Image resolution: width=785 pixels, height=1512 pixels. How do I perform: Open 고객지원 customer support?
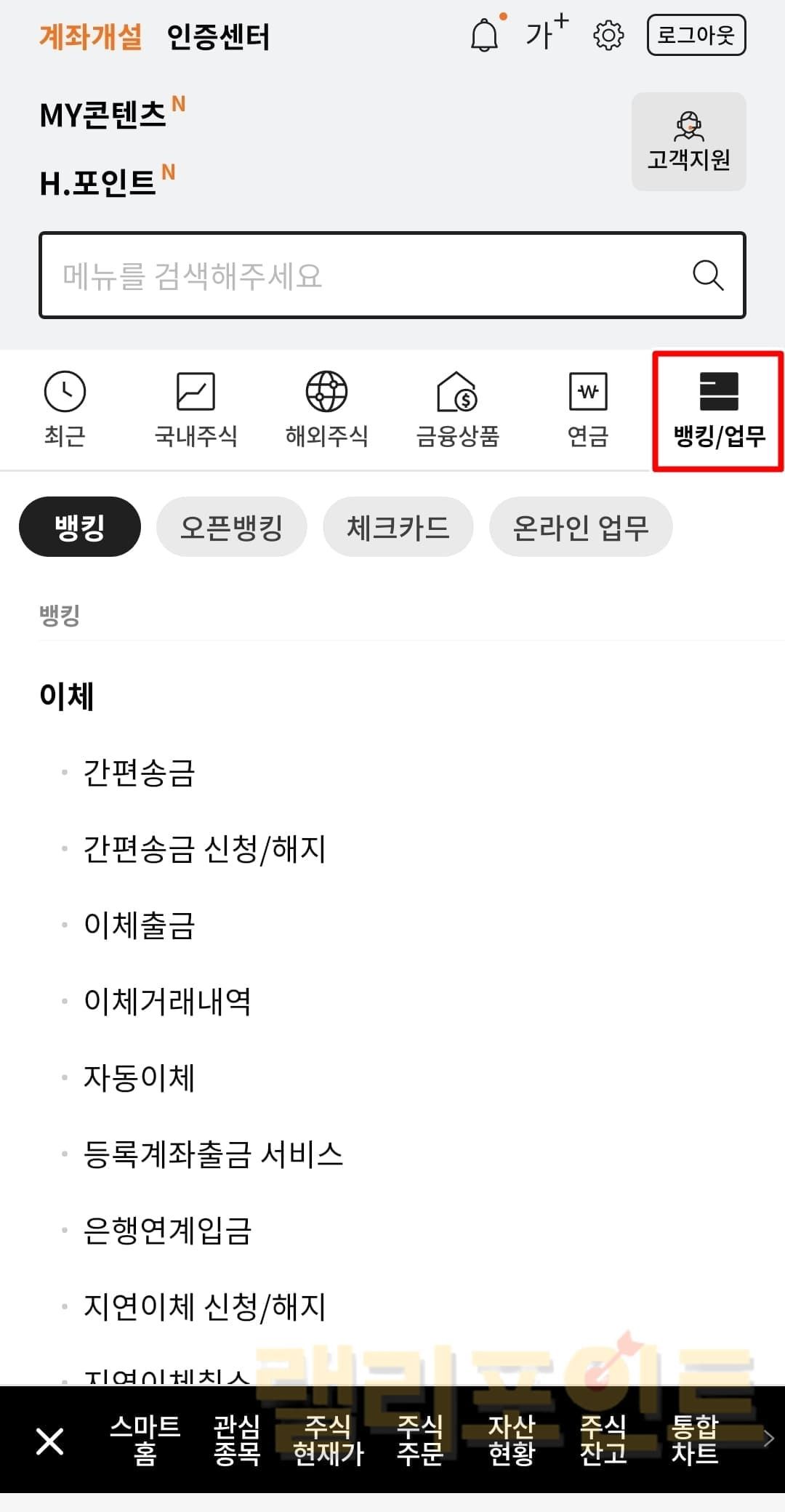pyautogui.click(x=688, y=142)
